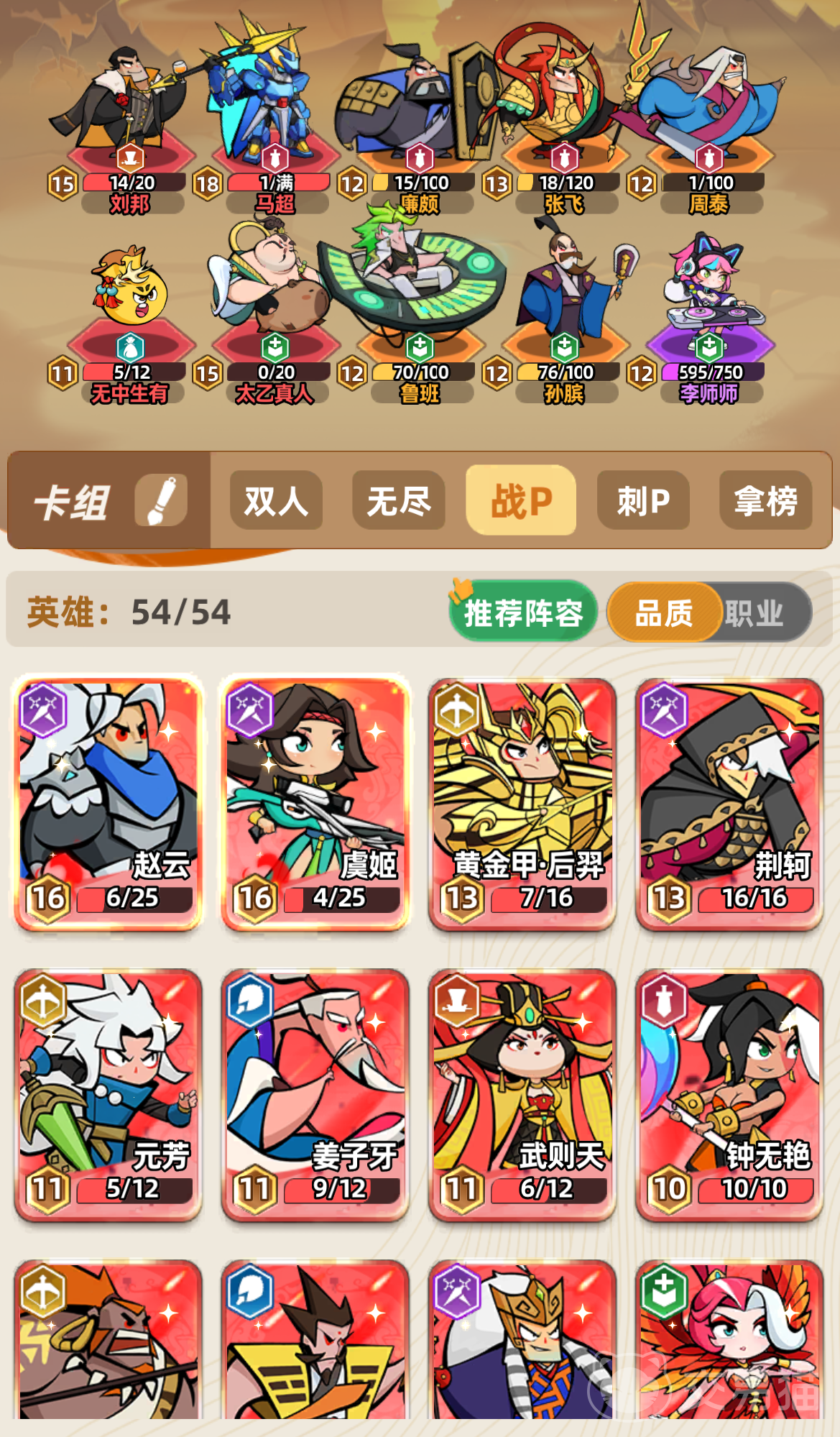This screenshot has width=840, height=1437.
Task: Switch to the 拿榜 deck tab
Action: point(766,500)
